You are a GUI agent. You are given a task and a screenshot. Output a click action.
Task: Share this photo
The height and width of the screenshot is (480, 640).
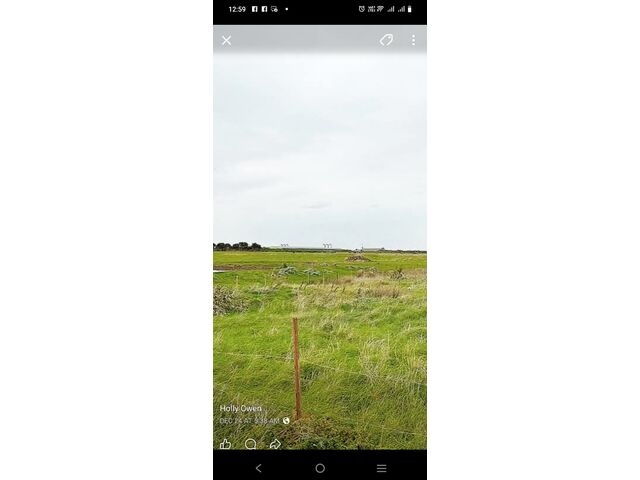click(275, 444)
